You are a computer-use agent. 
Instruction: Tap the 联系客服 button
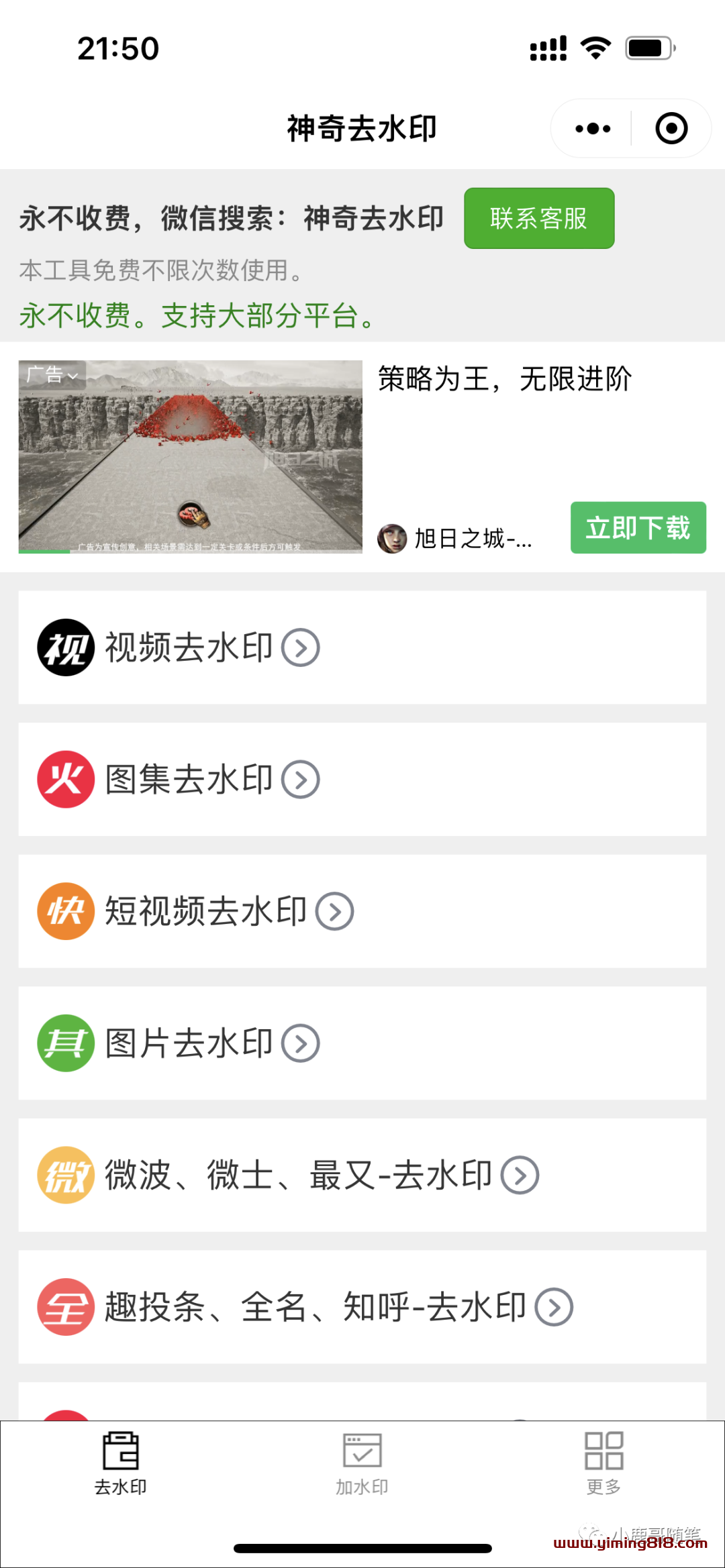(539, 218)
